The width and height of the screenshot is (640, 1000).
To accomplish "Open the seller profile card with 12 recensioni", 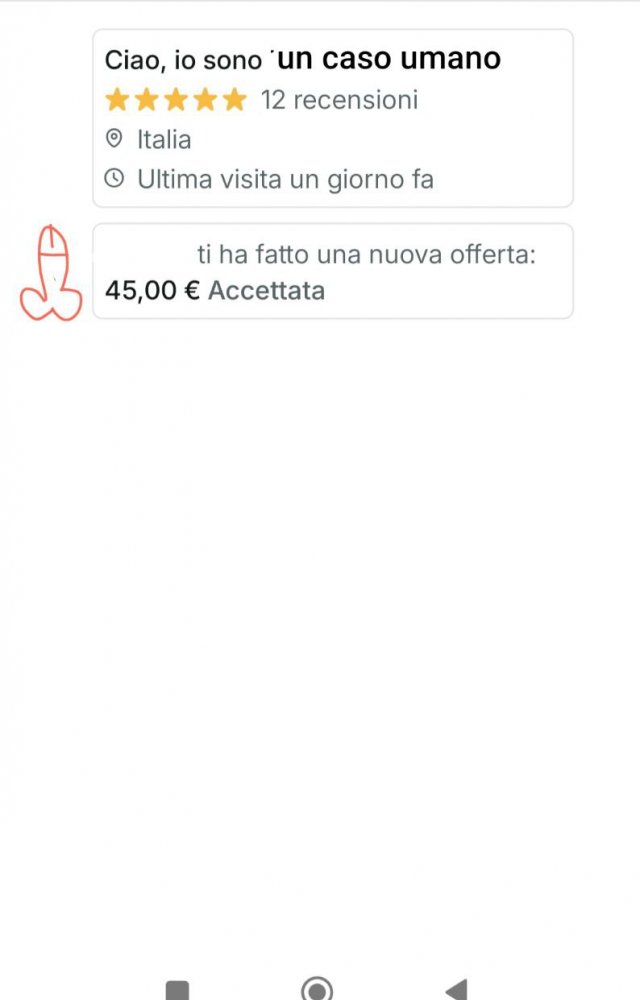I will click(332, 118).
